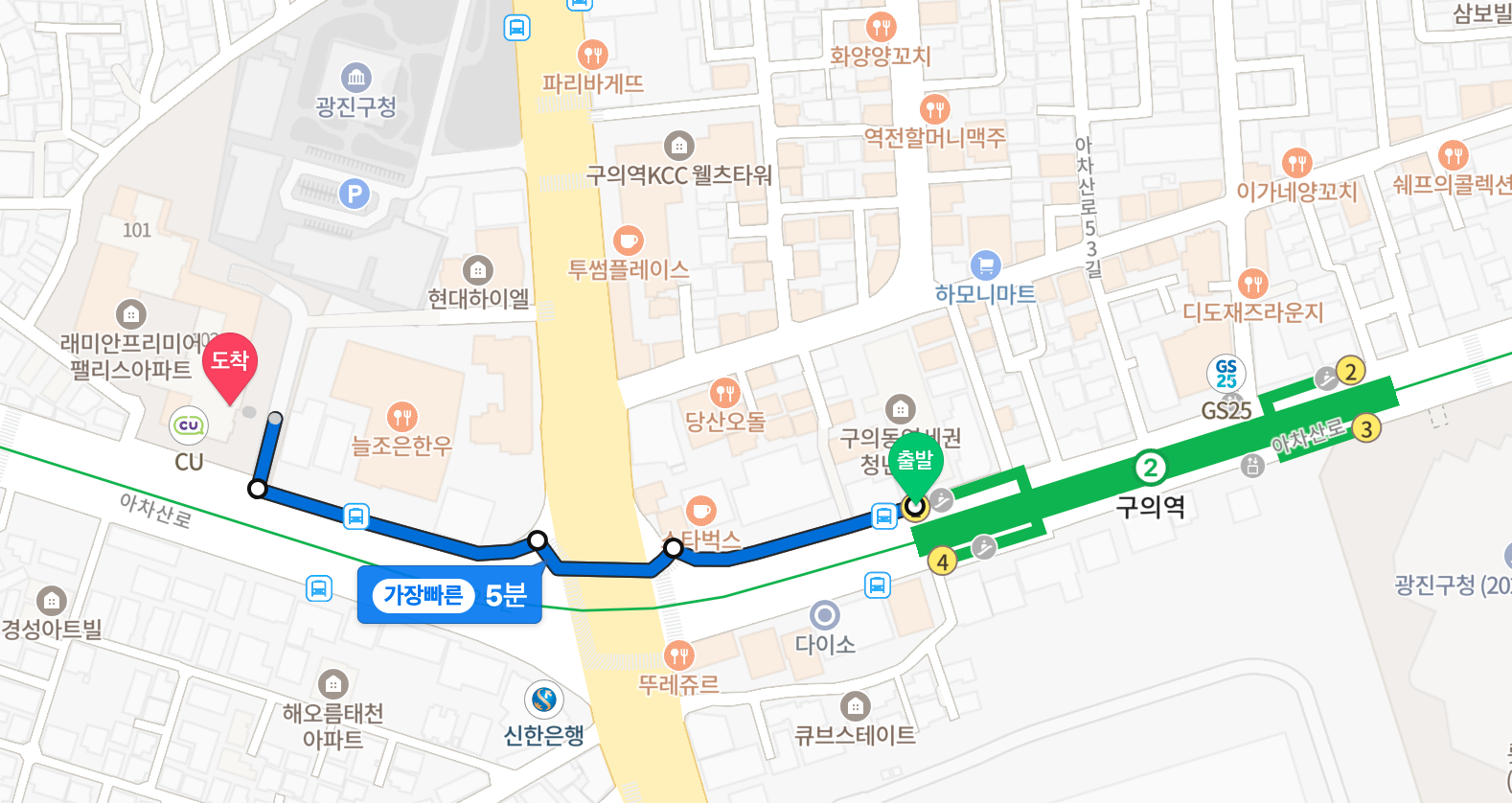1512x803 pixels.
Task: Open the 하모니마트 store marker
Action: [x=985, y=264]
